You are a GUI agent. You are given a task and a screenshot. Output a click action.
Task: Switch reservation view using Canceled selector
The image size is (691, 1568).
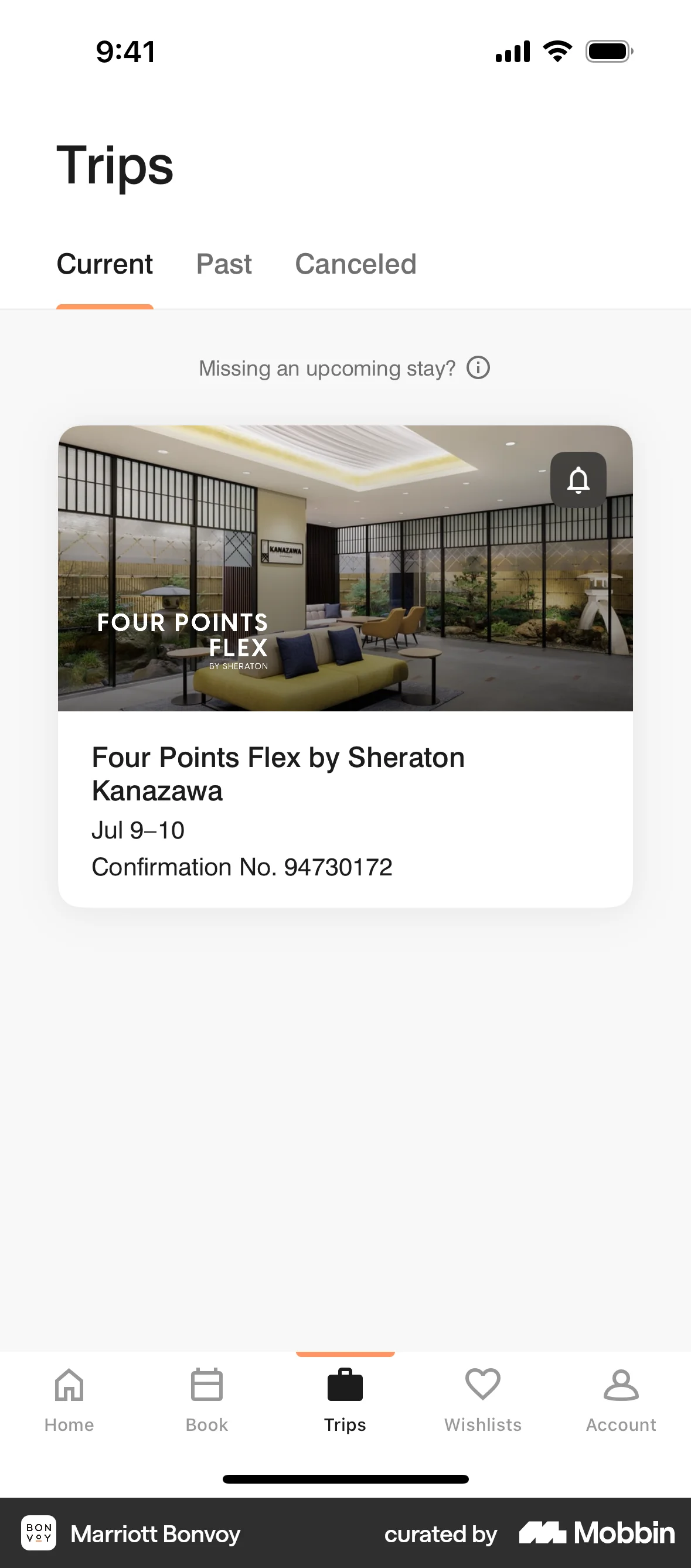pos(355,264)
